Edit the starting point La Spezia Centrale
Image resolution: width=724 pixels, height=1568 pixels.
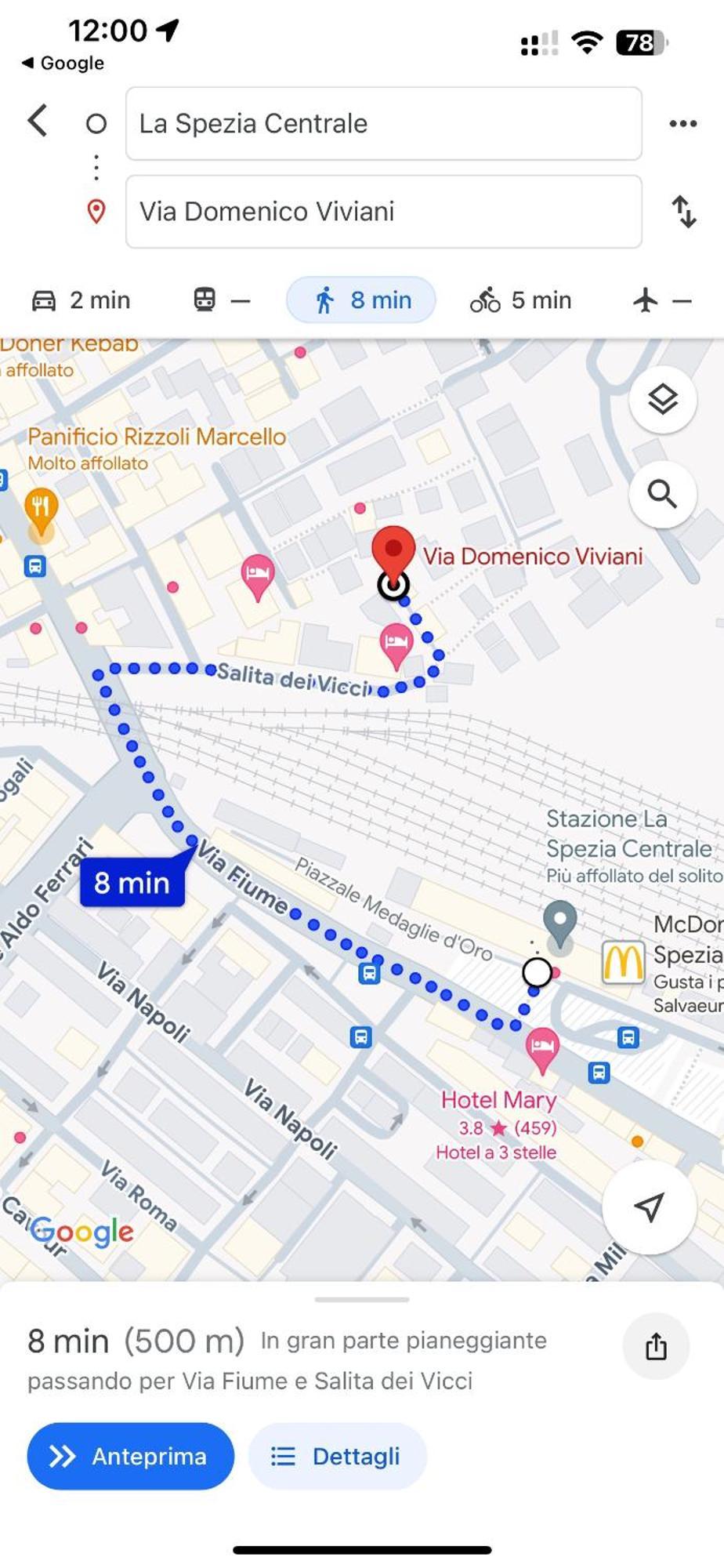pos(383,124)
